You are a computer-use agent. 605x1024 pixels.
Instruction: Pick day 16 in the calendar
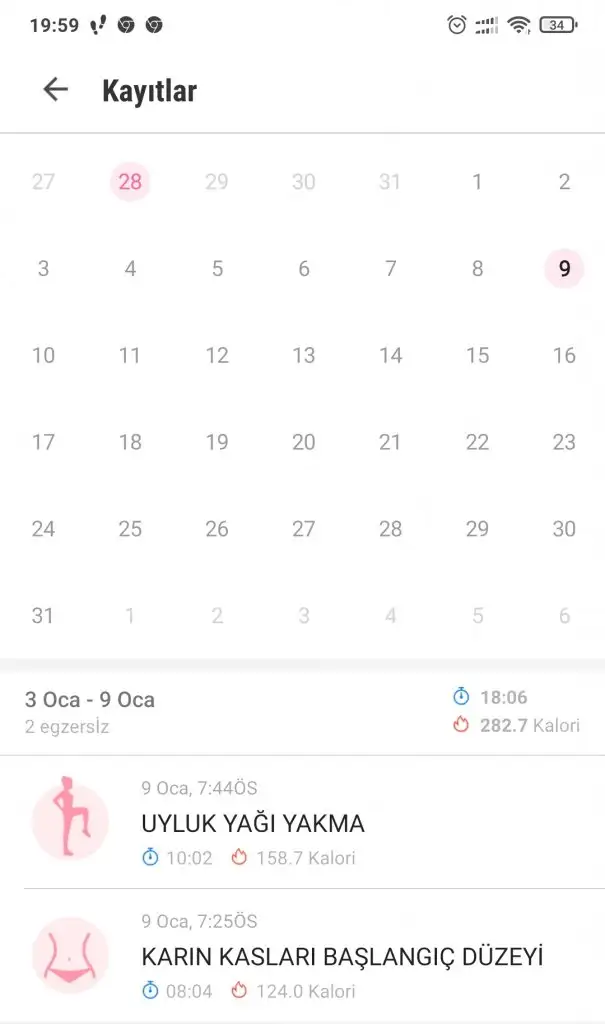click(x=564, y=355)
